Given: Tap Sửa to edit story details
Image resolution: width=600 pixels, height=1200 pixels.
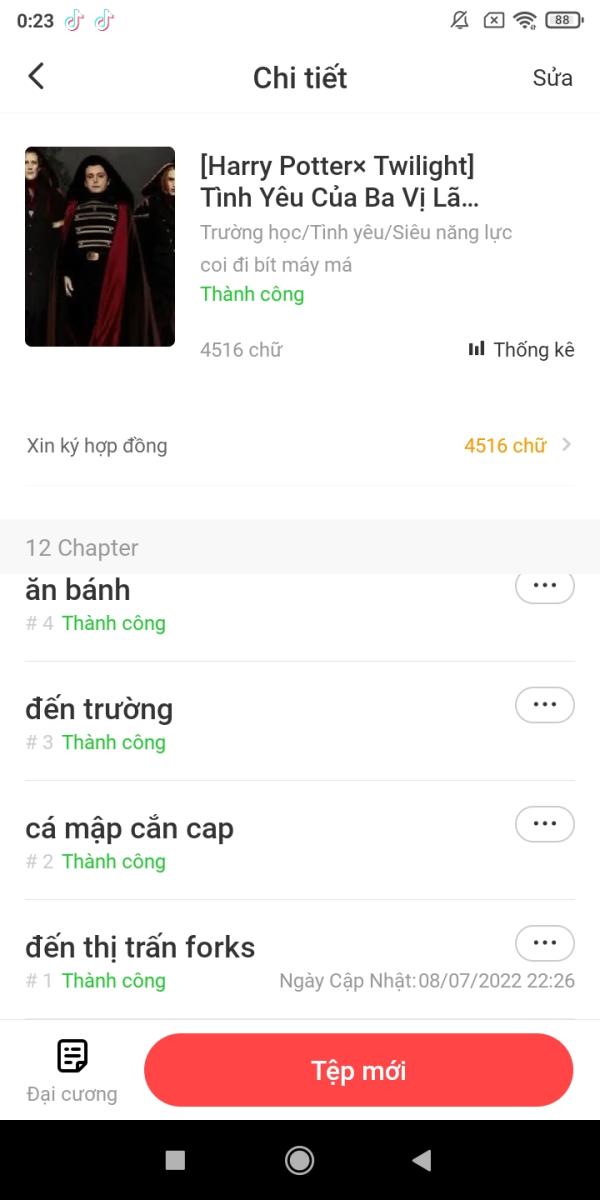Looking at the screenshot, I should 552,78.
